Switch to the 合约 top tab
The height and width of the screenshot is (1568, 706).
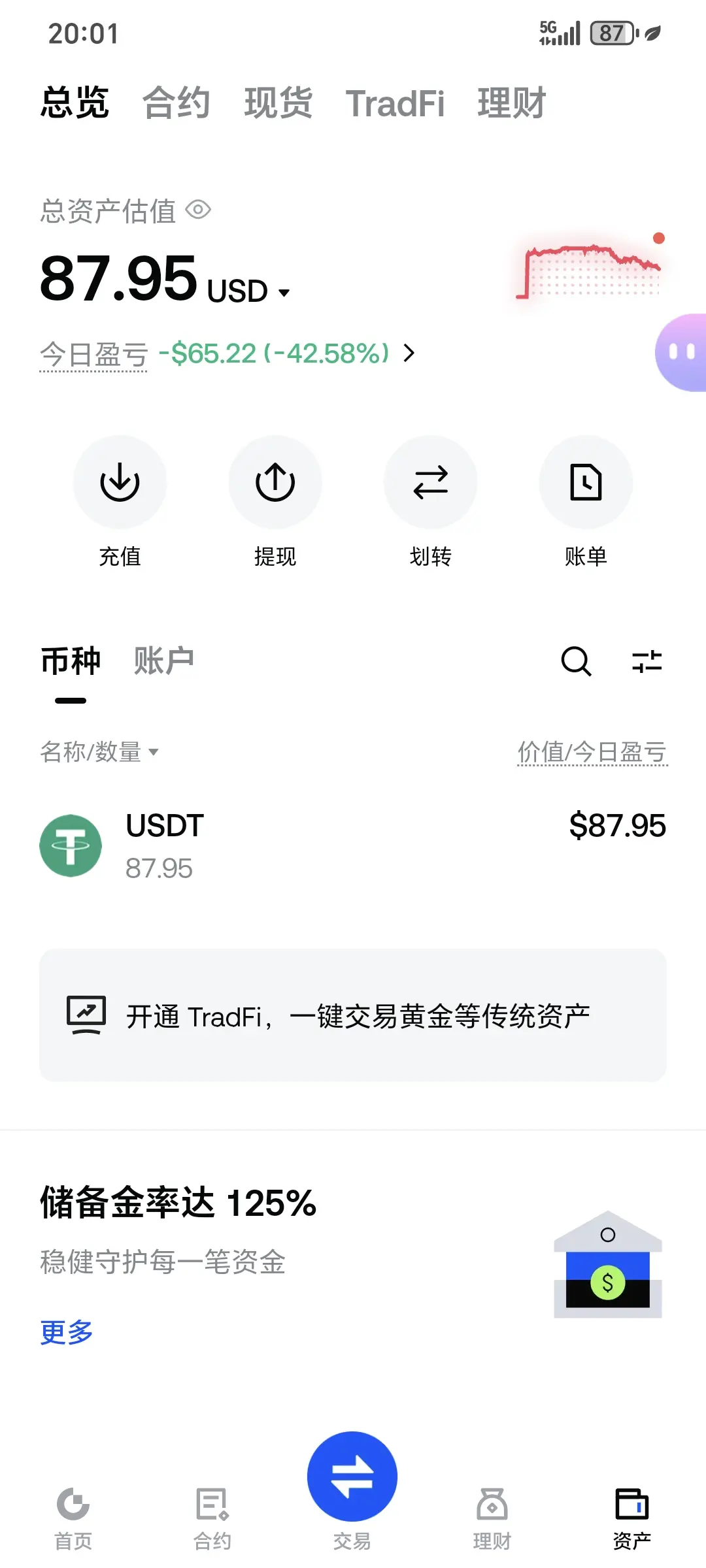click(x=176, y=103)
